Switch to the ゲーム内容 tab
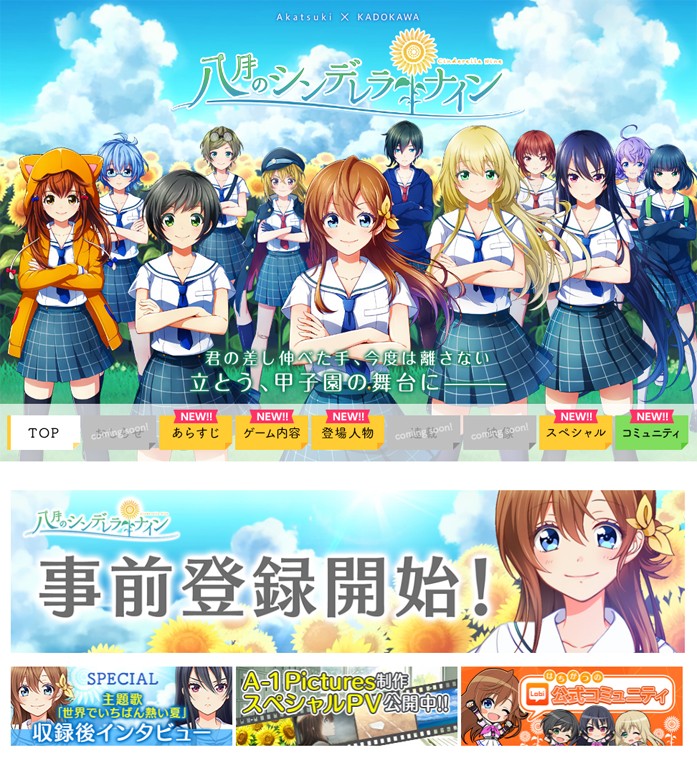697x758 pixels. pos(272,433)
